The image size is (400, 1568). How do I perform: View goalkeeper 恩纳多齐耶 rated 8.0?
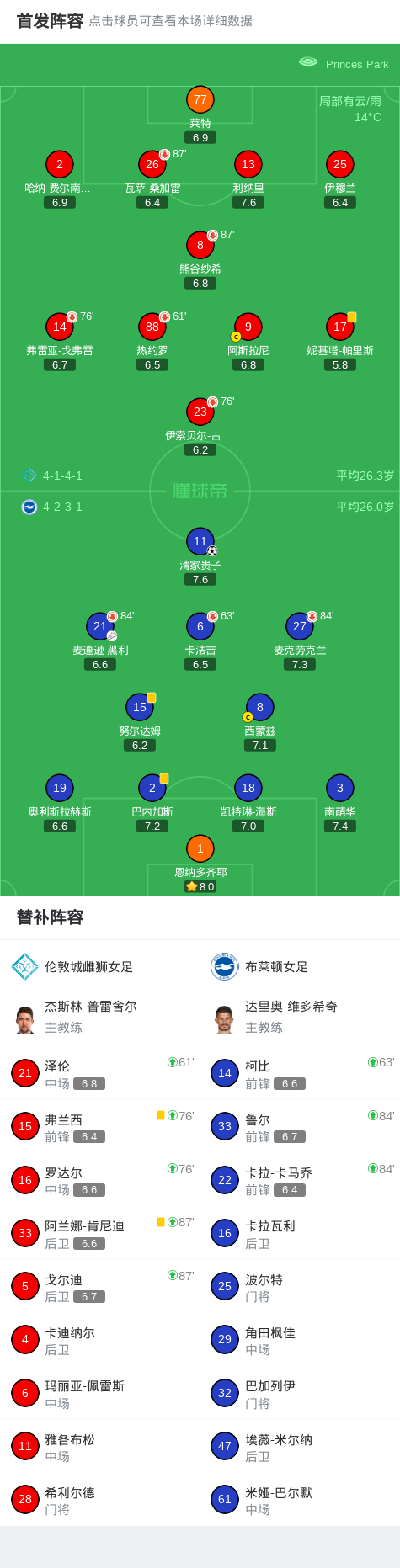click(x=200, y=864)
